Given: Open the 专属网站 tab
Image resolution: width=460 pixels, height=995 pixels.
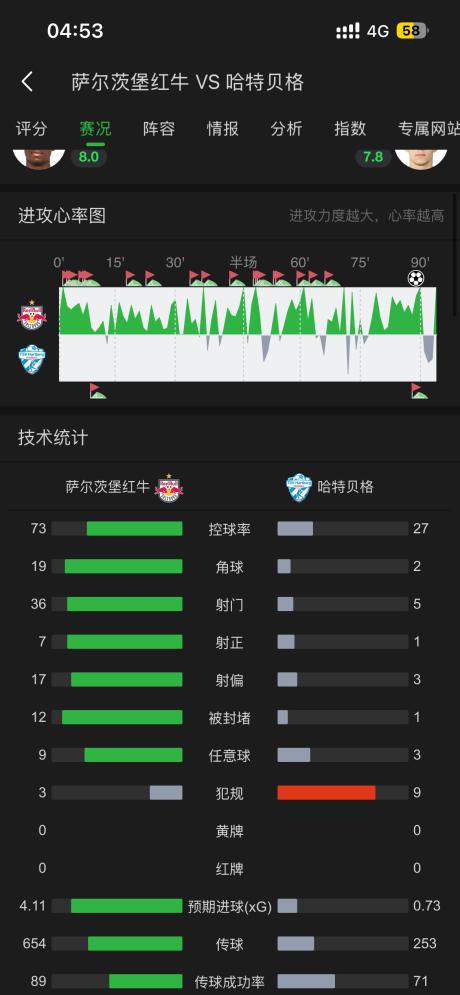Looking at the screenshot, I should point(429,129).
